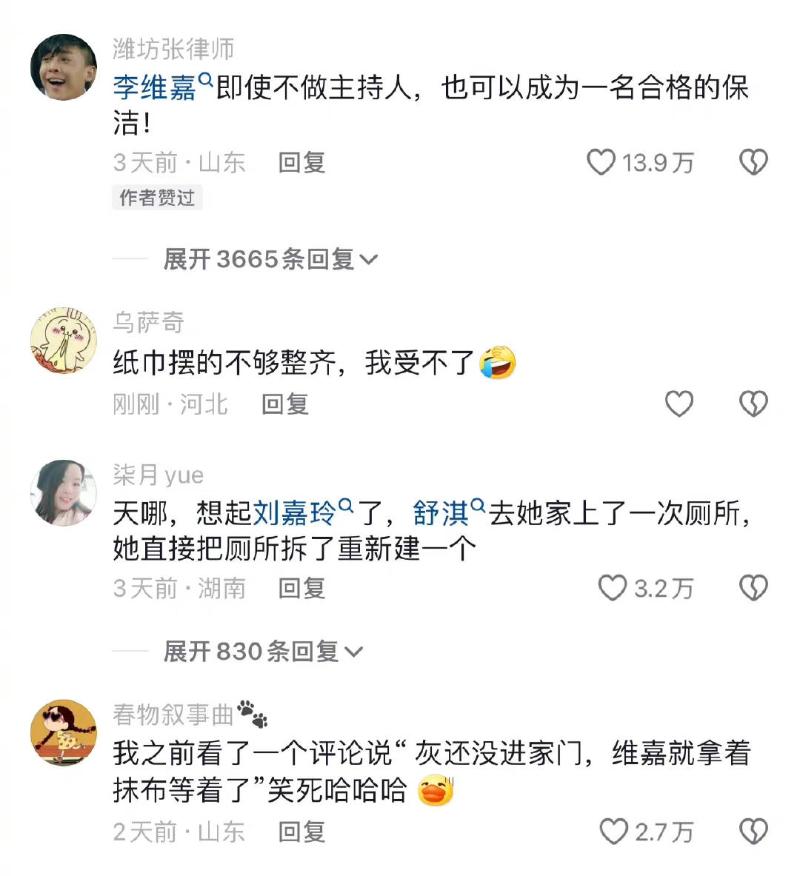This screenshot has width=800, height=876.
Task: Like 春物叙事曲's comment
Action: click(x=612, y=830)
